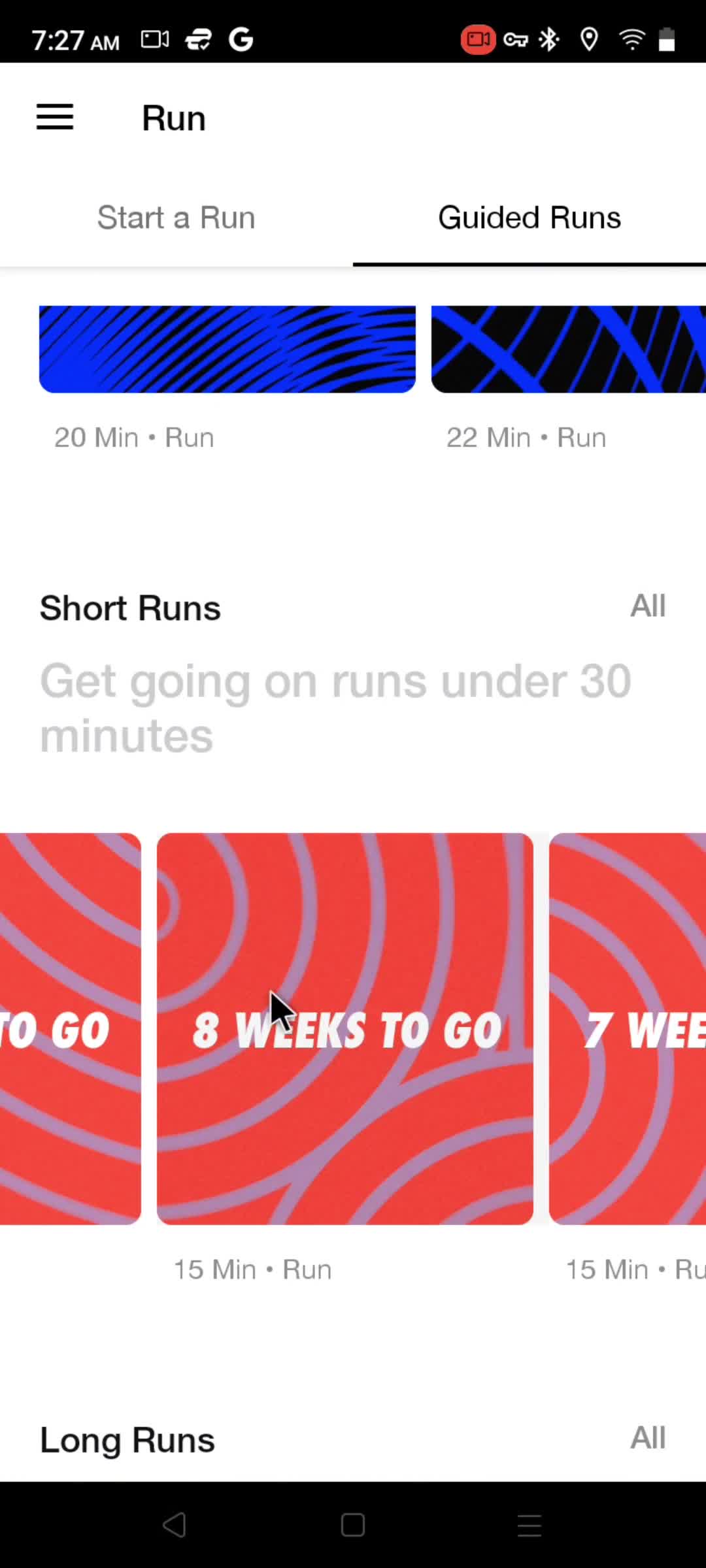Open the 20 Min guided run card
This screenshot has width=706, height=1568.
[x=227, y=350]
